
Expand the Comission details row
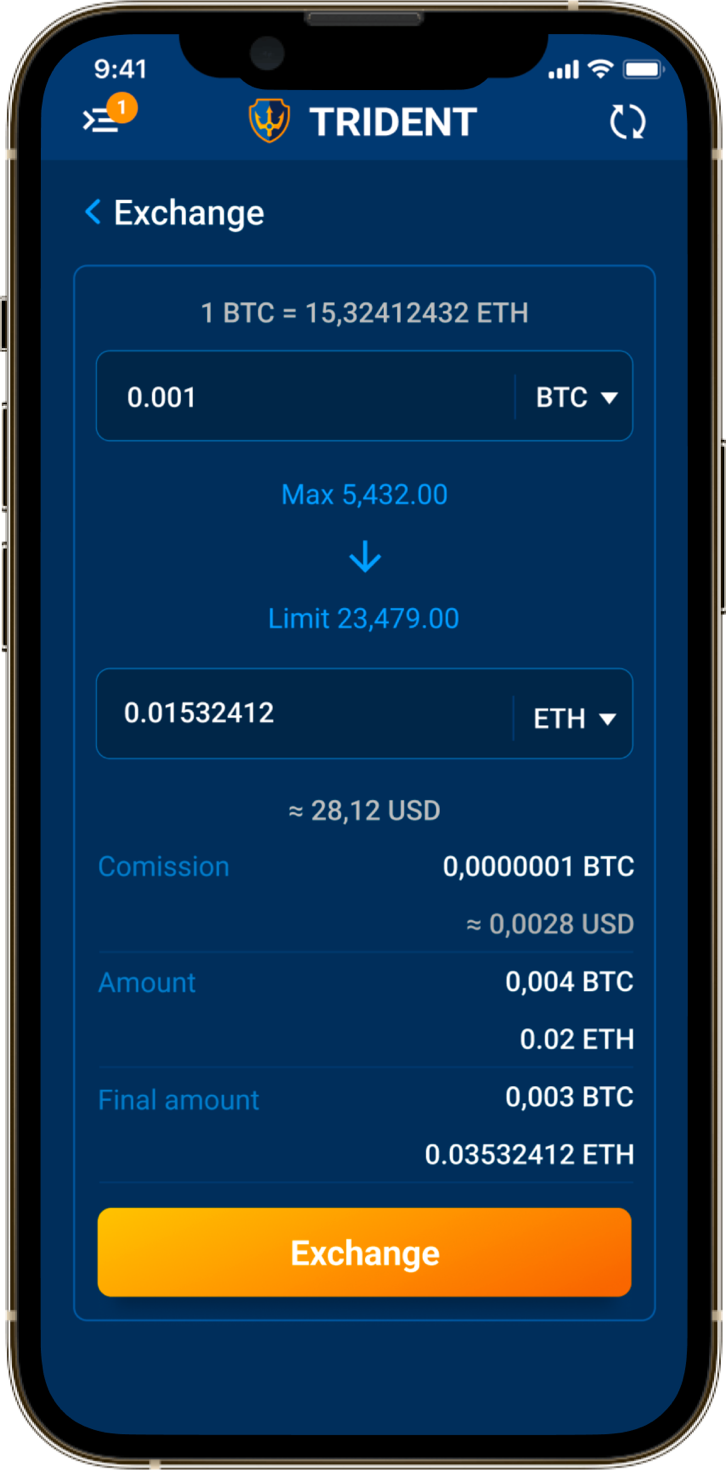tap(163, 867)
